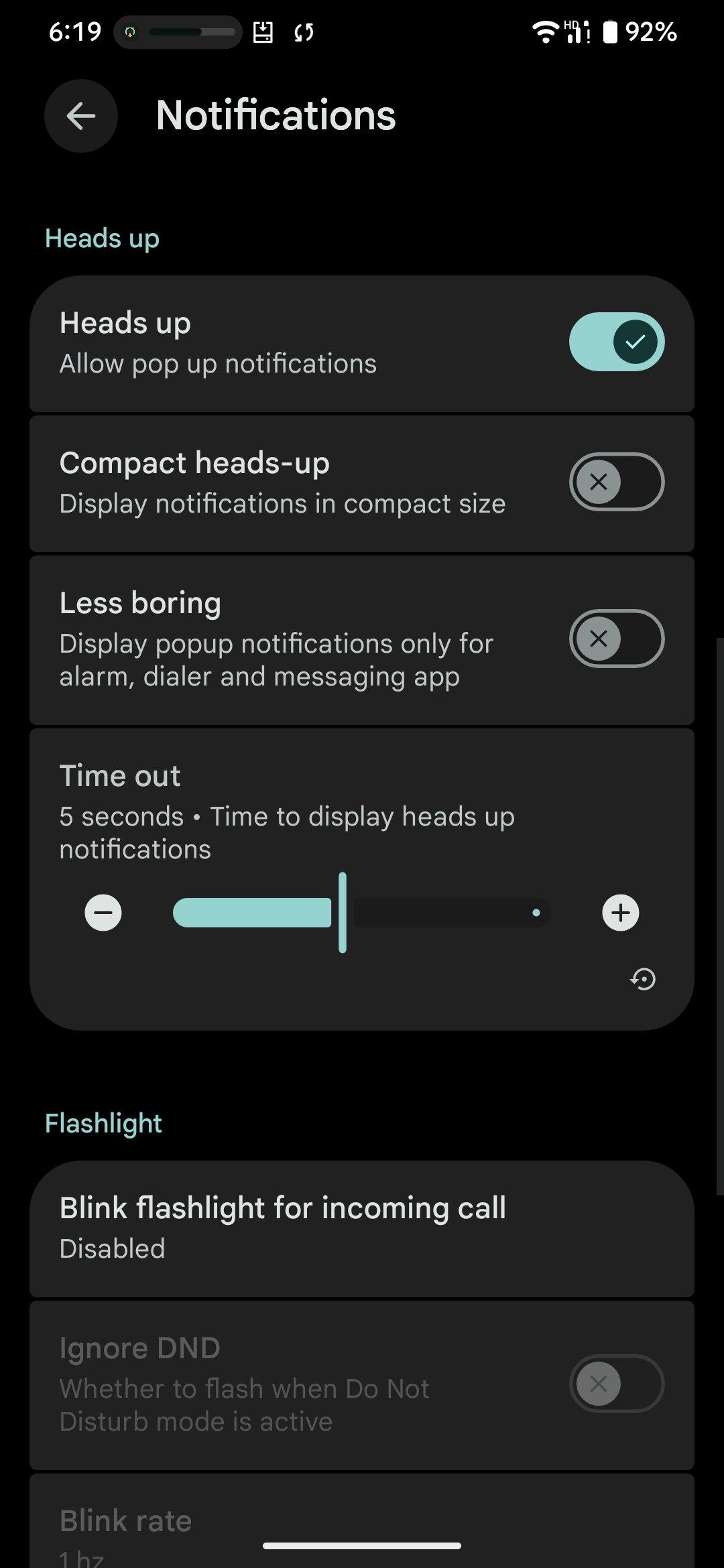
Task: Turn off the Heads up switch
Action: coord(616,342)
